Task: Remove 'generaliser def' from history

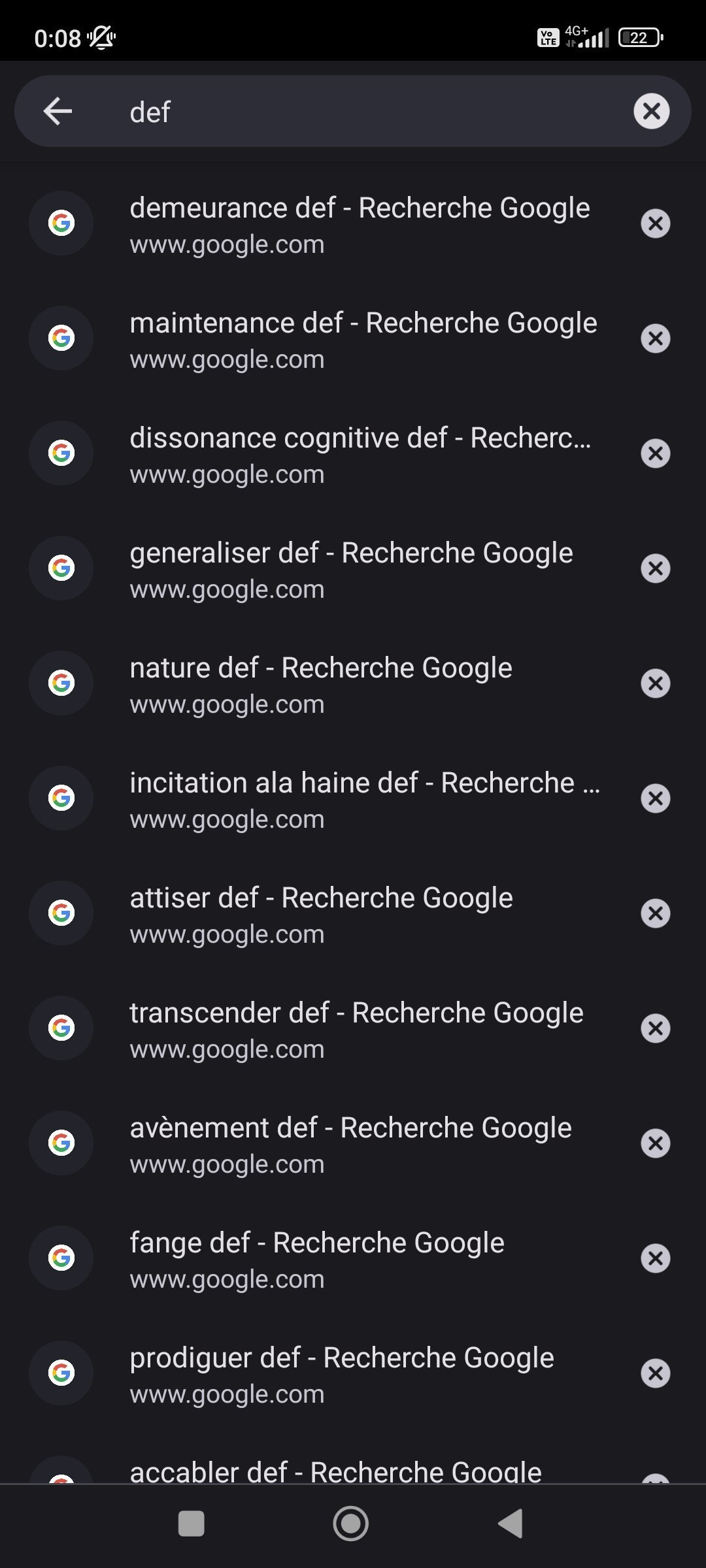Action: (655, 568)
